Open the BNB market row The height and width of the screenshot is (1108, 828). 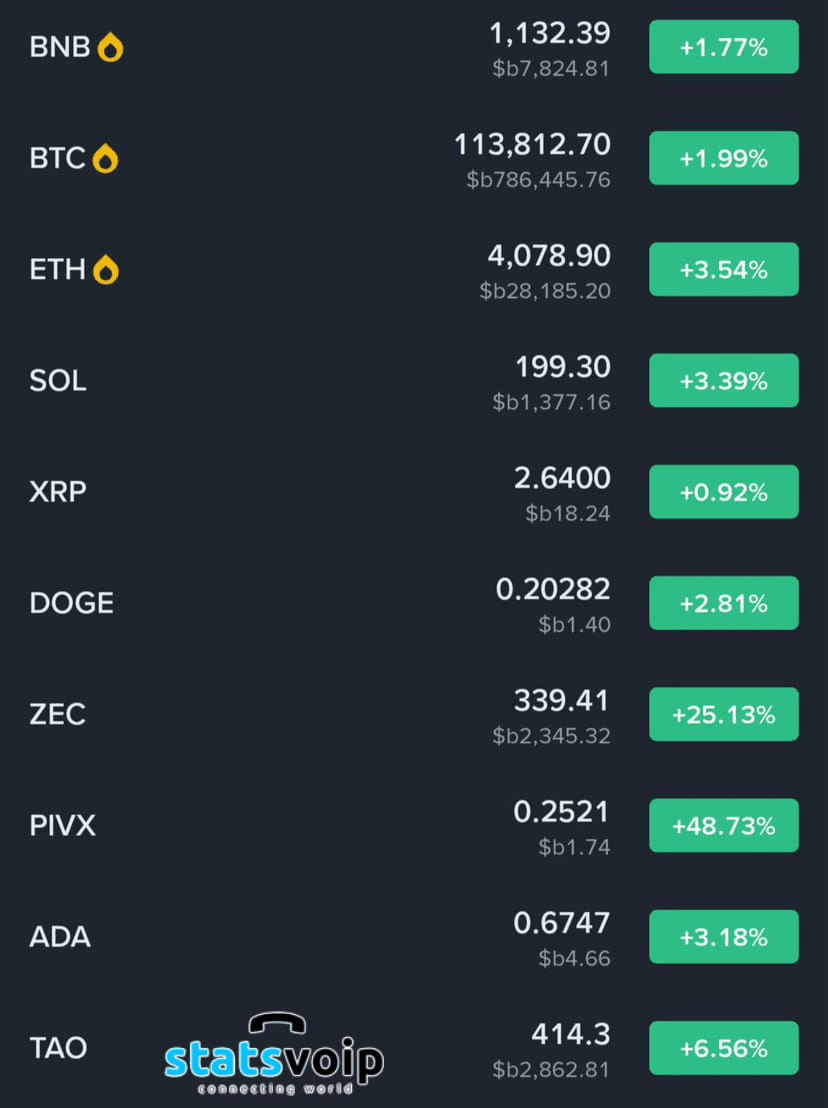pyautogui.click(x=61, y=47)
